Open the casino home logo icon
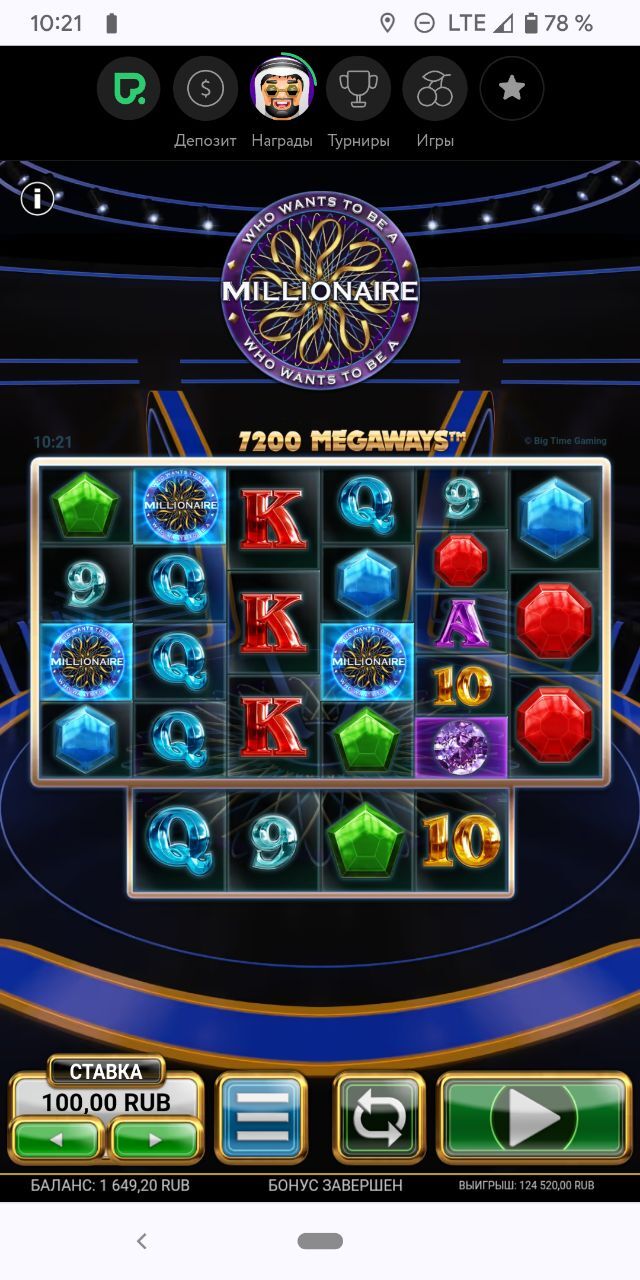640x1280 pixels. [x=129, y=89]
